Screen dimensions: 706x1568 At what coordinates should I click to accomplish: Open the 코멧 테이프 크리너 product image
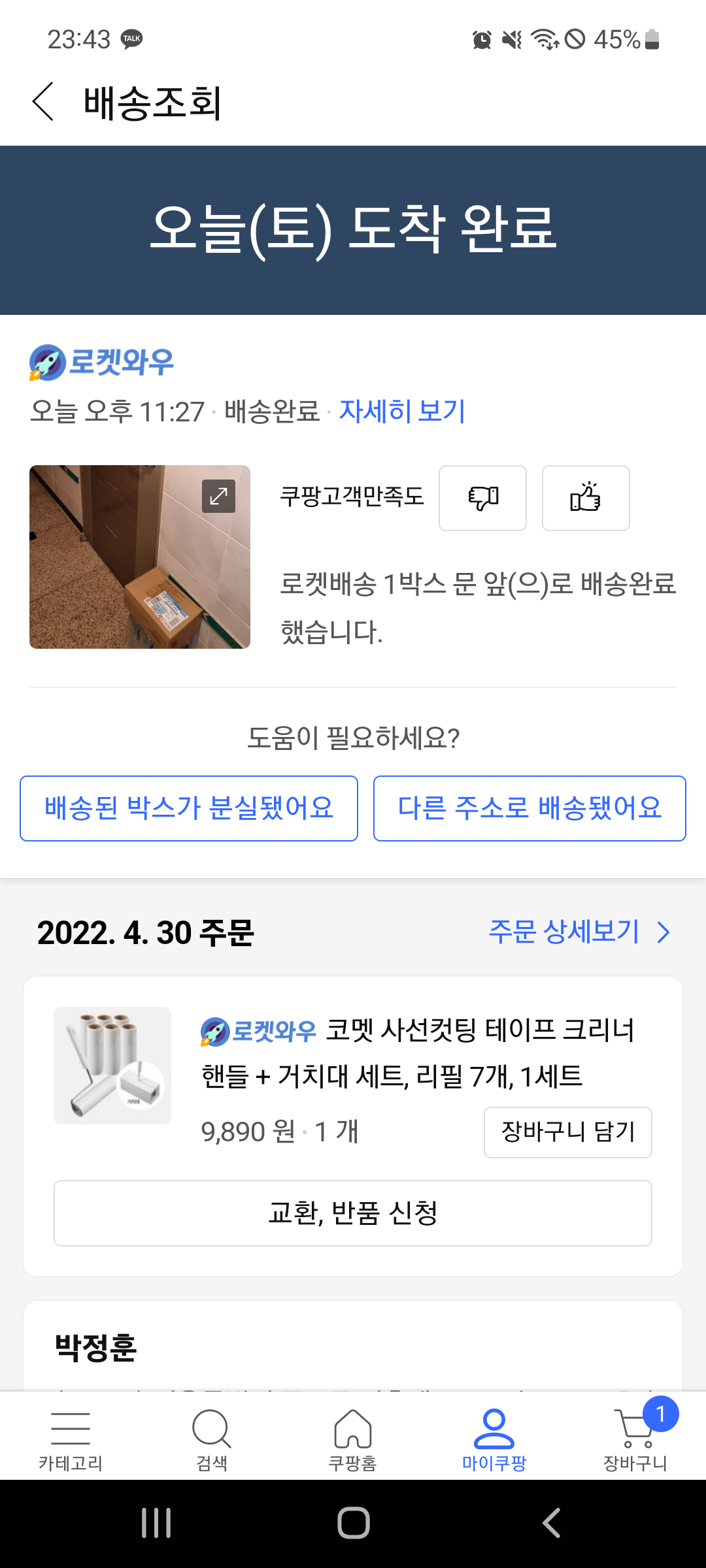(x=112, y=1066)
